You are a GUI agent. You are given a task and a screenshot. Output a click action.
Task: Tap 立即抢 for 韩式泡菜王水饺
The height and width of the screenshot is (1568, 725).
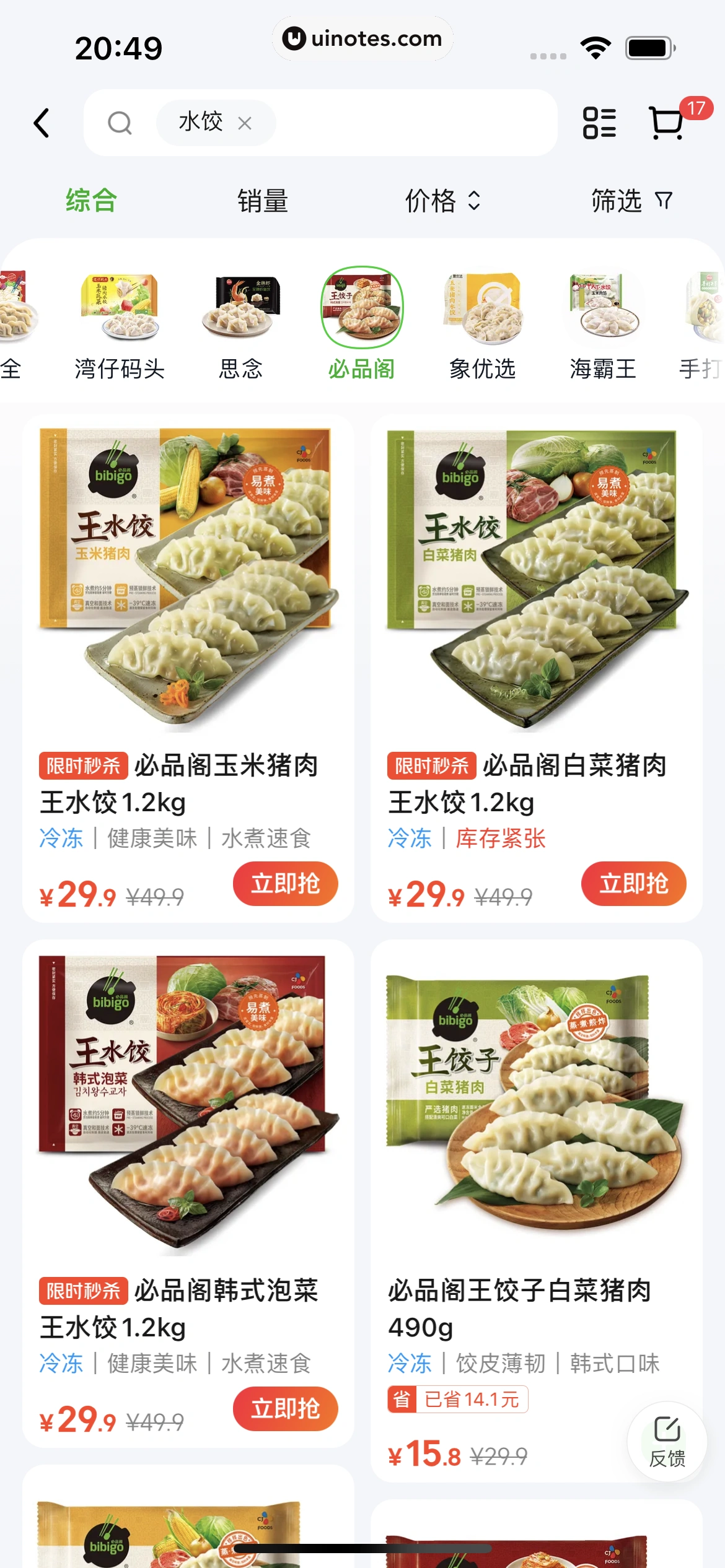pos(285,1409)
